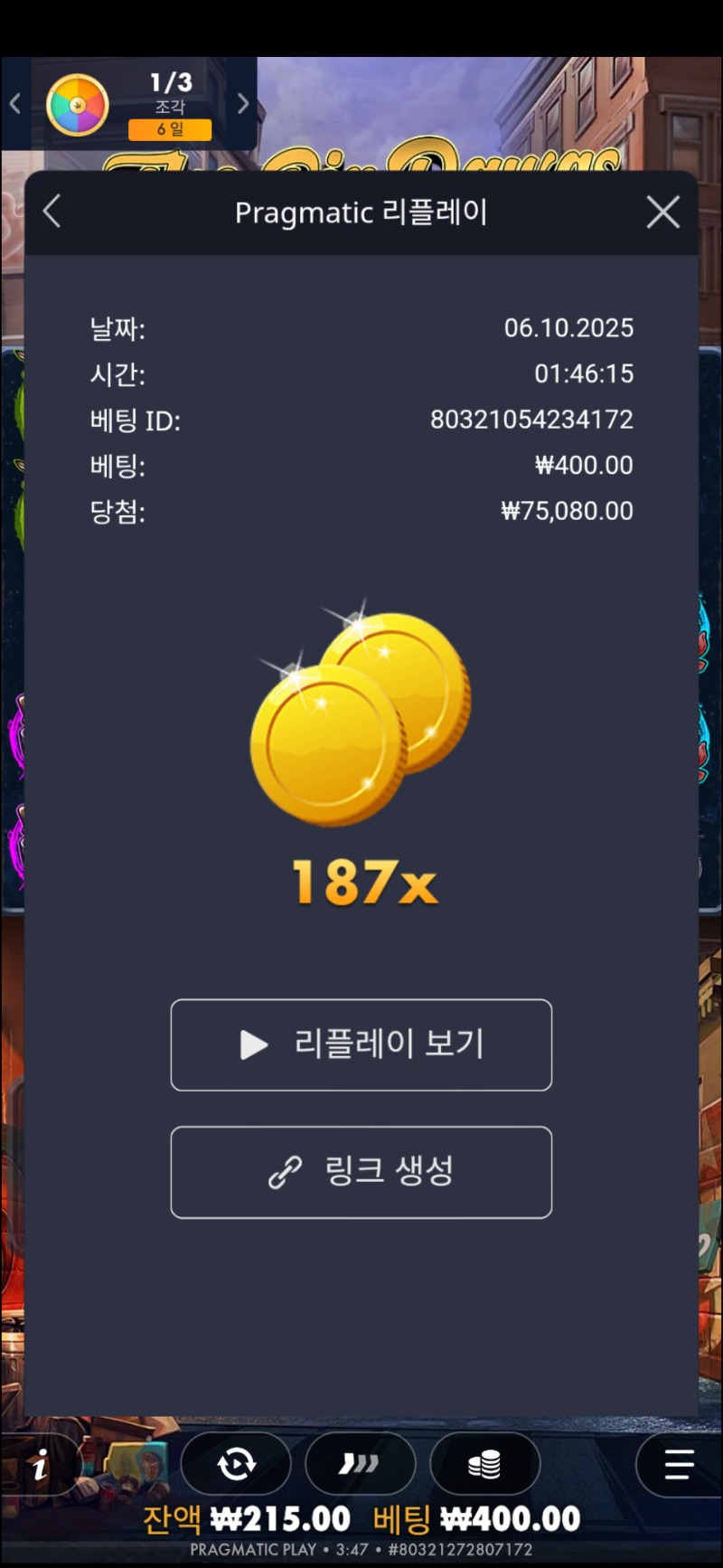Open the prize wheel promotion
Image resolution: width=723 pixels, height=1568 pixels.
coord(78,105)
